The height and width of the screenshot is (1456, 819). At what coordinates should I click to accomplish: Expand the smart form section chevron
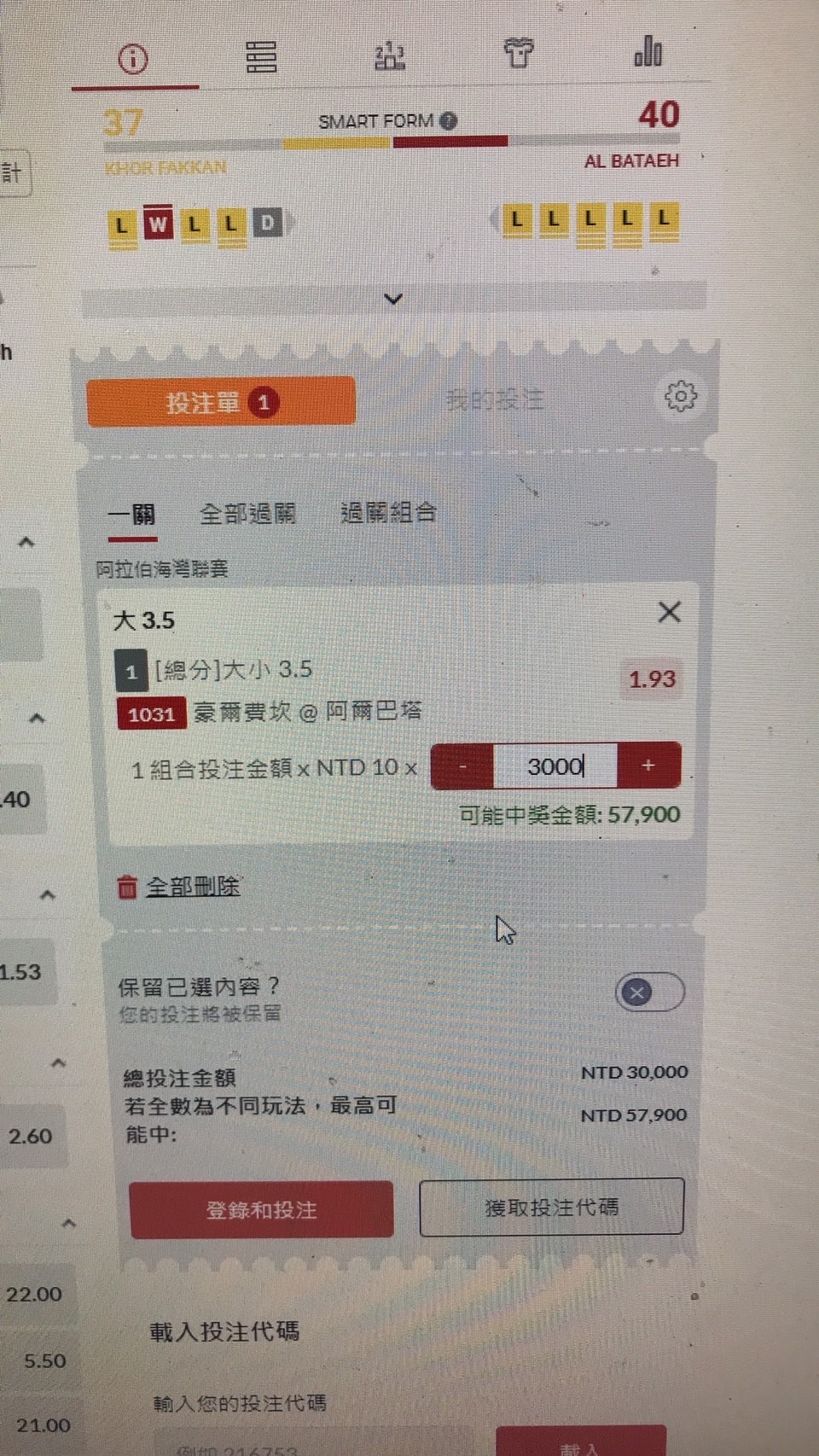393,299
